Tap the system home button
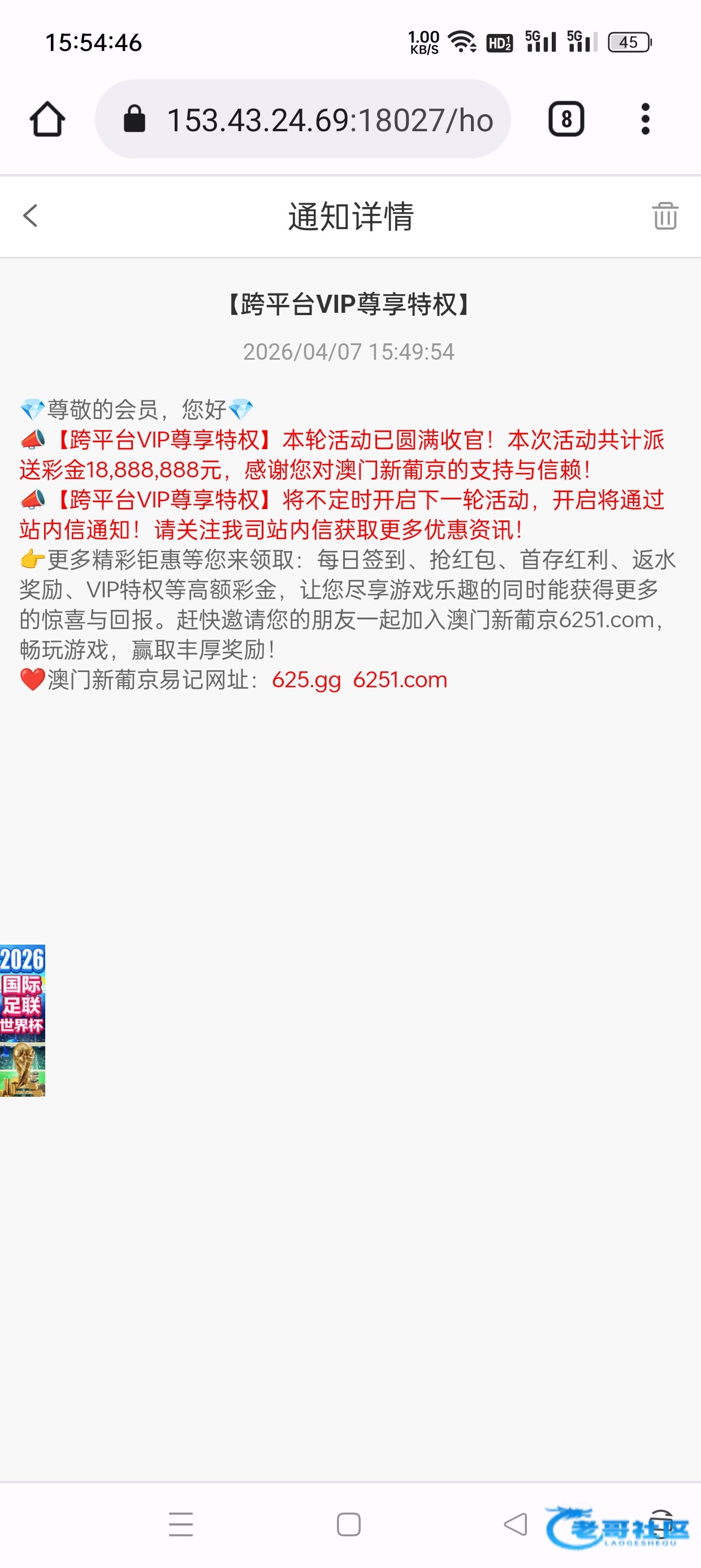The width and height of the screenshot is (701, 1568). coord(349,1524)
